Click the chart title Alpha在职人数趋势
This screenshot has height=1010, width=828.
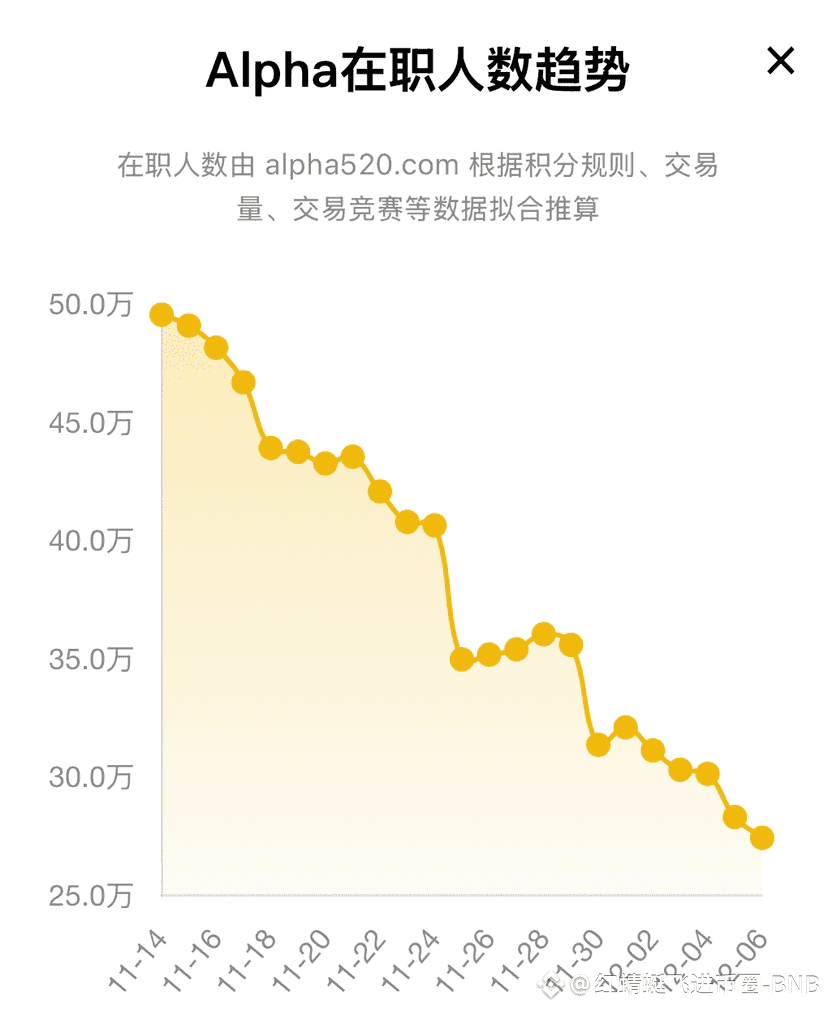(414, 65)
